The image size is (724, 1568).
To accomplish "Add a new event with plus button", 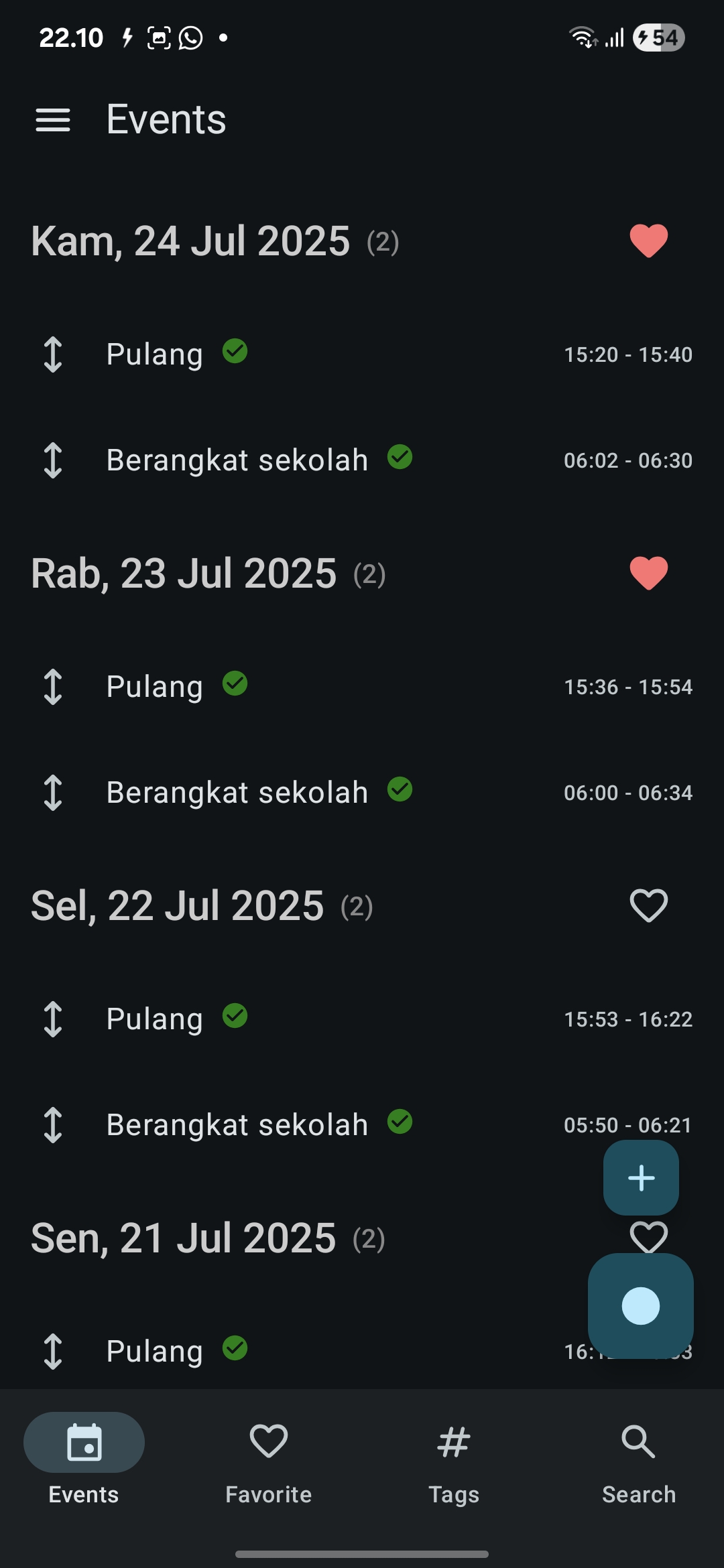I will pyautogui.click(x=641, y=1177).
